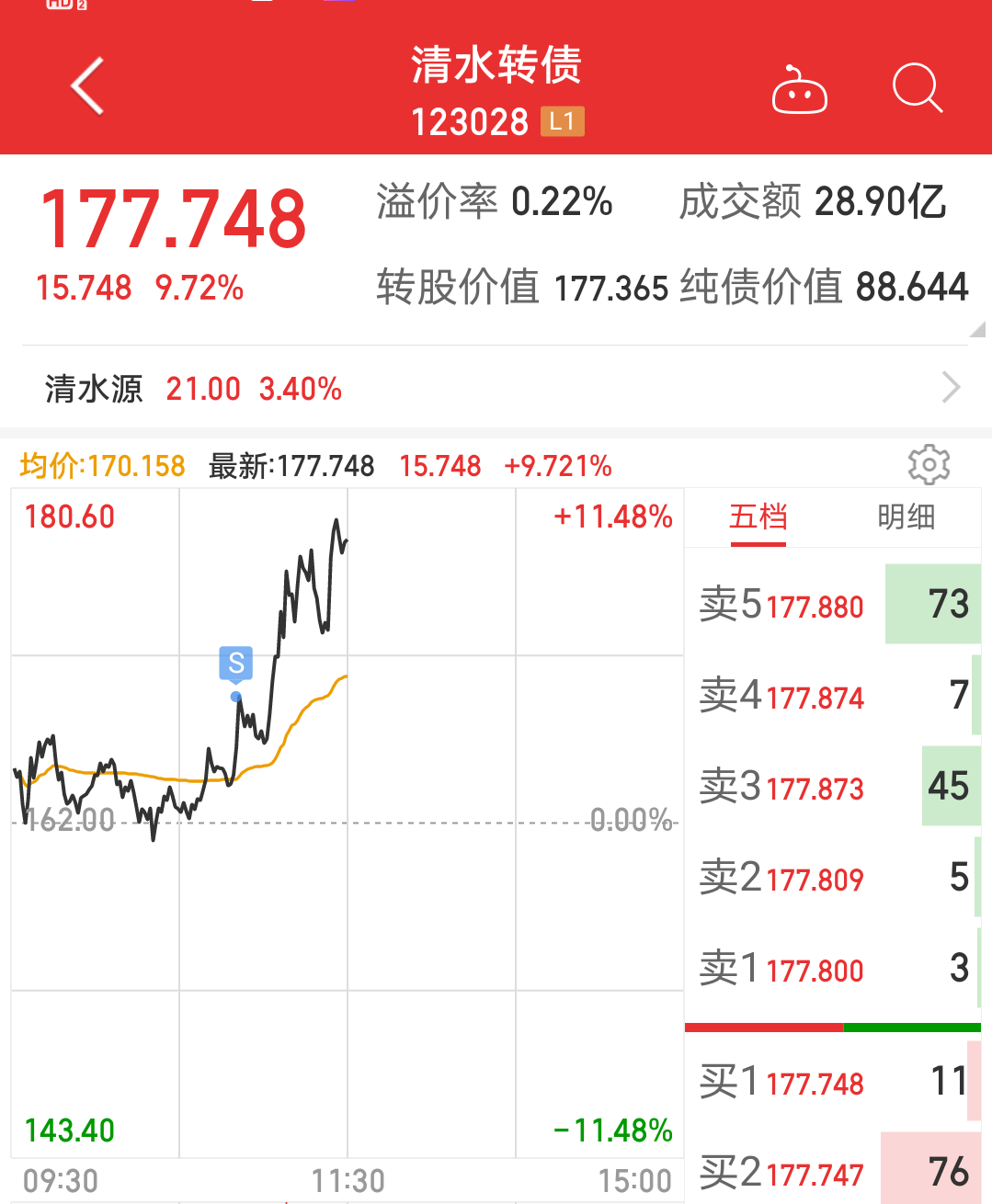
Task: Open the robot assistant icon
Action: tap(799, 91)
